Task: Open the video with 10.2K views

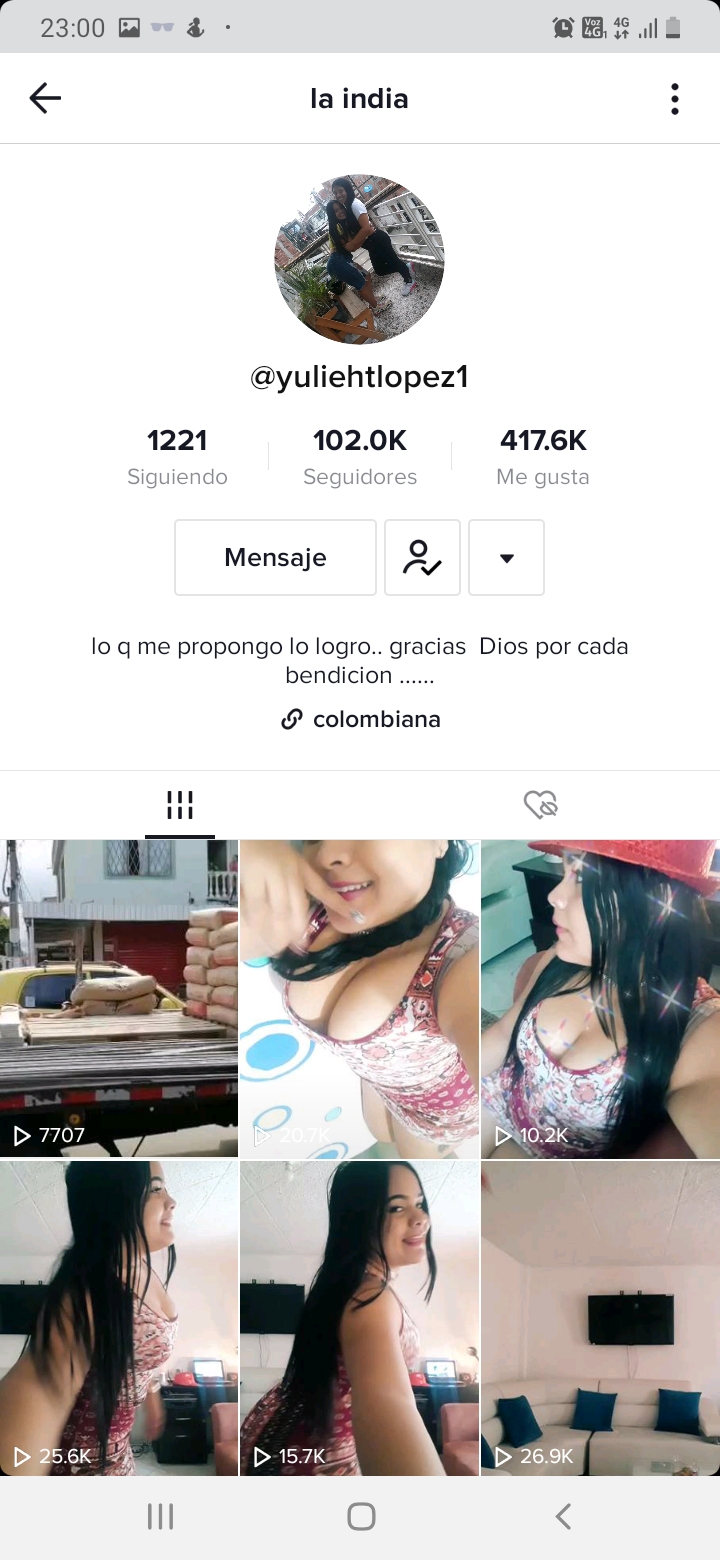Action: click(600, 998)
